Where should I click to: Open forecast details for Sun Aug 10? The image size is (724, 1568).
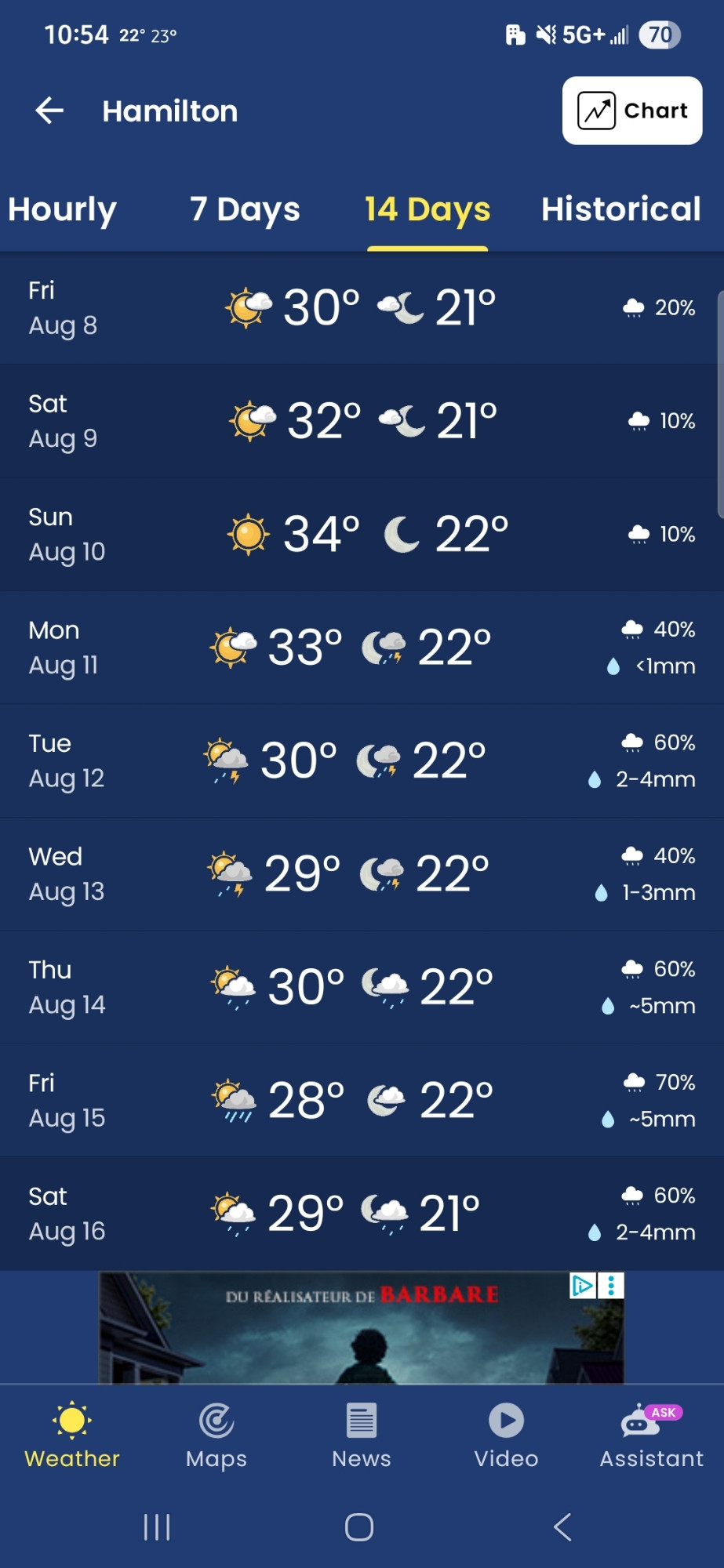click(x=362, y=535)
